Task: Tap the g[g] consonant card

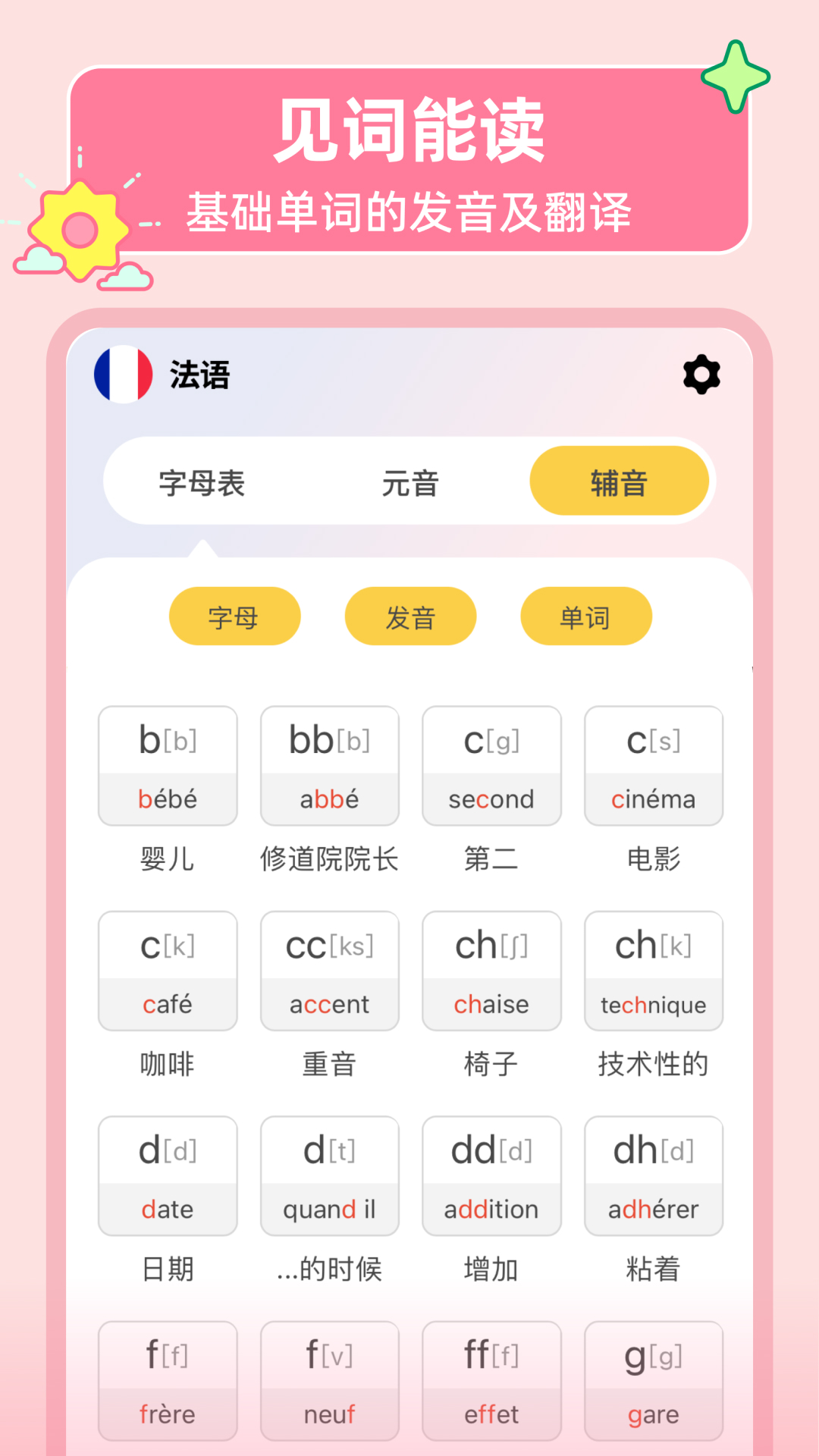Action: tap(653, 1380)
